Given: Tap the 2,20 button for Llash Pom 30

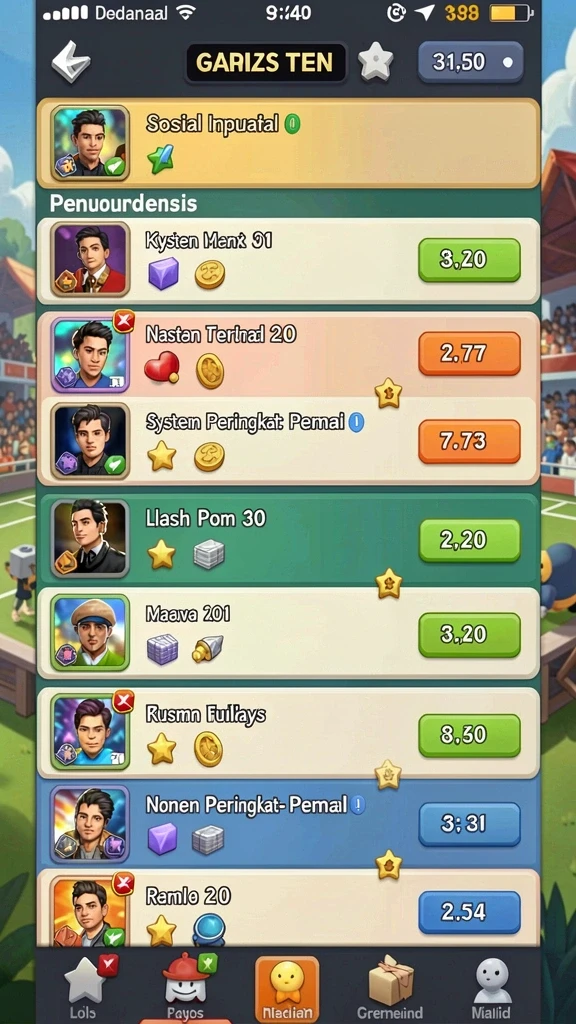Looking at the screenshot, I should [x=470, y=541].
